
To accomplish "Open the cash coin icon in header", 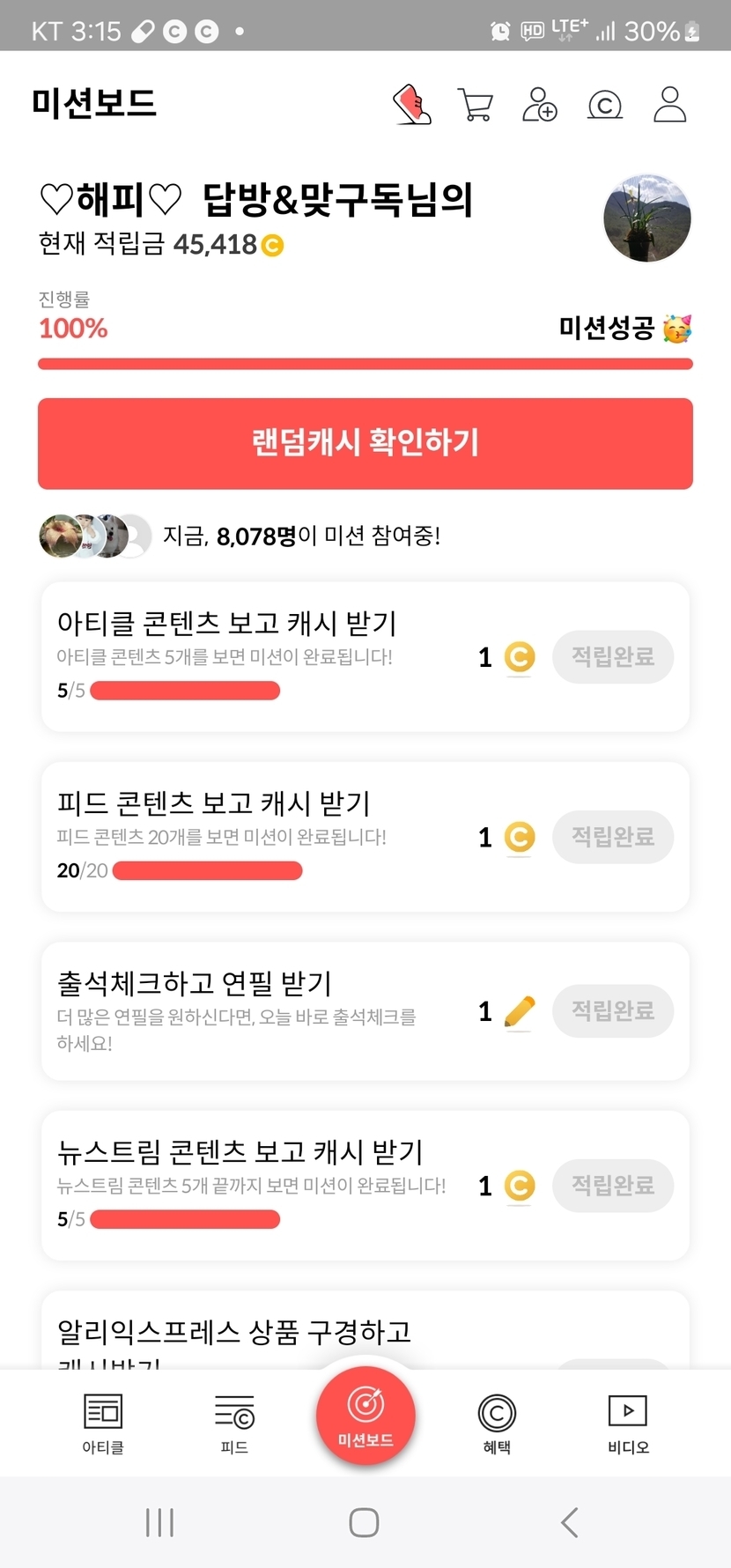I will (605, 106).
